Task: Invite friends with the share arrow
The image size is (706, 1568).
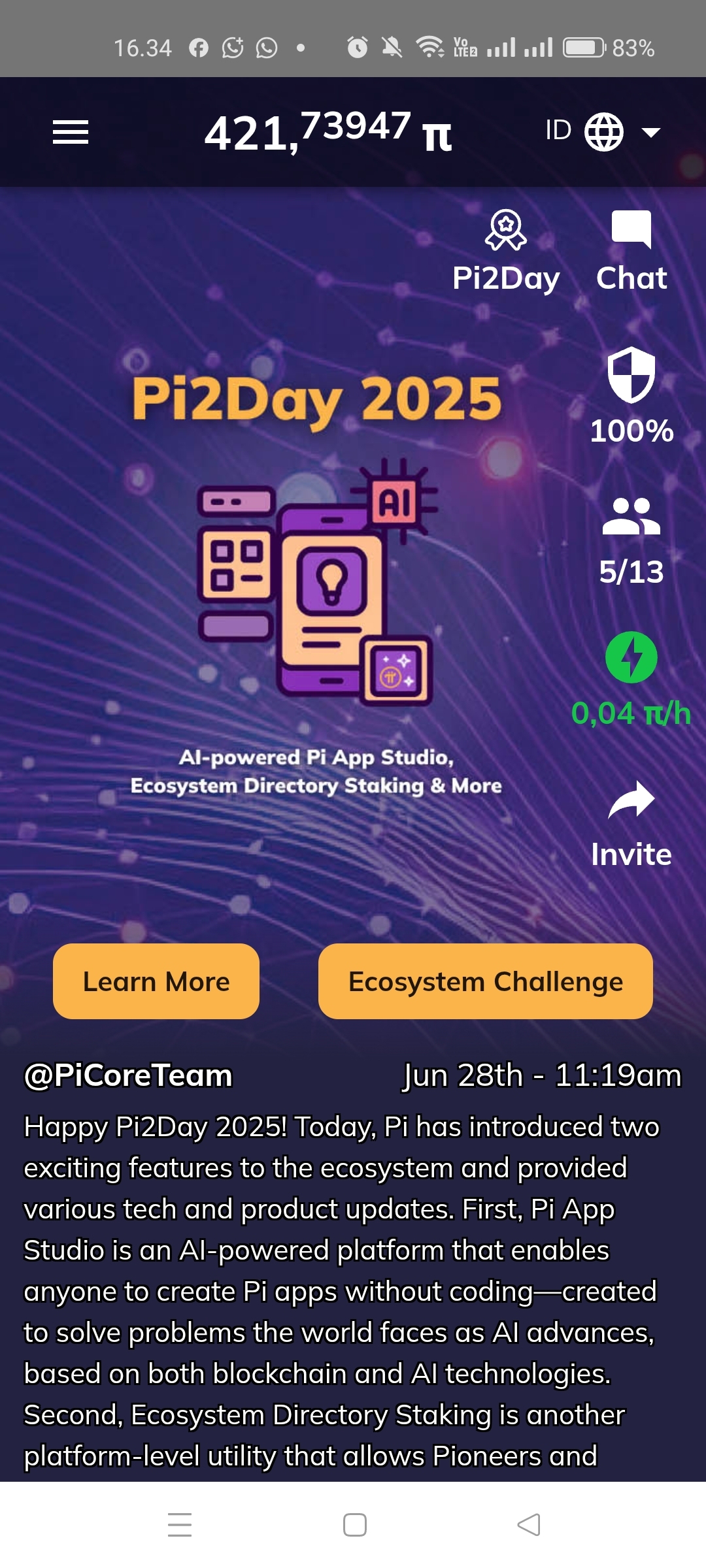Action: pyautogui.click(x=631, y=823)
